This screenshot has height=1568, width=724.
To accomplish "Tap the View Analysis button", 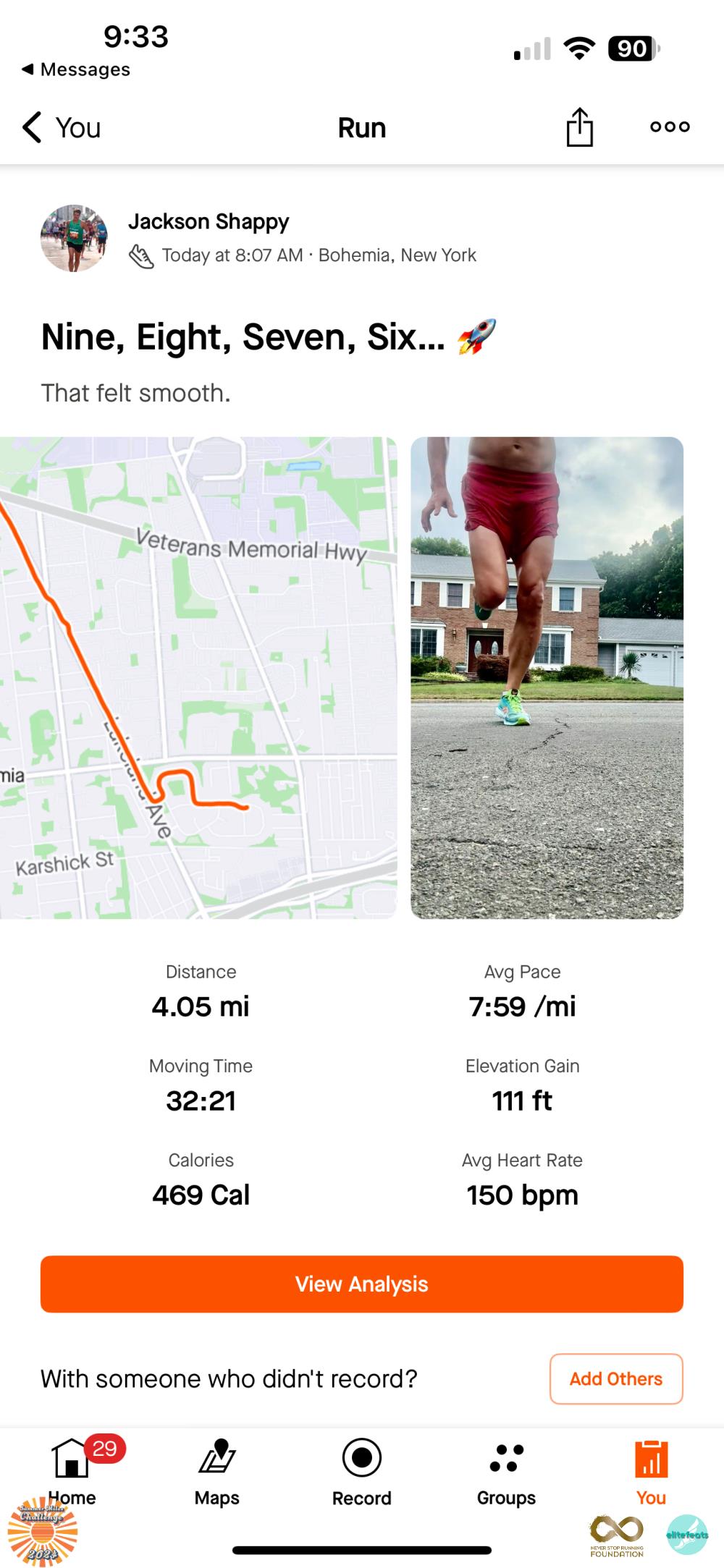I will click(362, 1284).
